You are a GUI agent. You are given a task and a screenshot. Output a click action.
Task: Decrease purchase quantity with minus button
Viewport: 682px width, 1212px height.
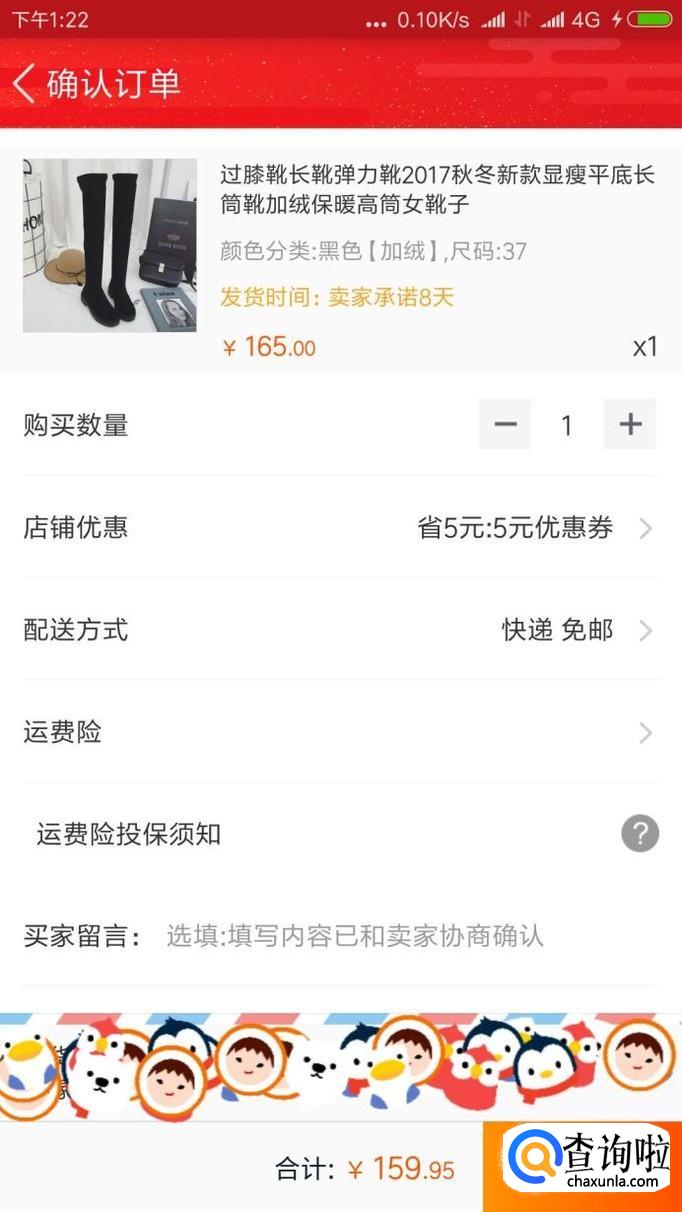click(x=505, y=425)
